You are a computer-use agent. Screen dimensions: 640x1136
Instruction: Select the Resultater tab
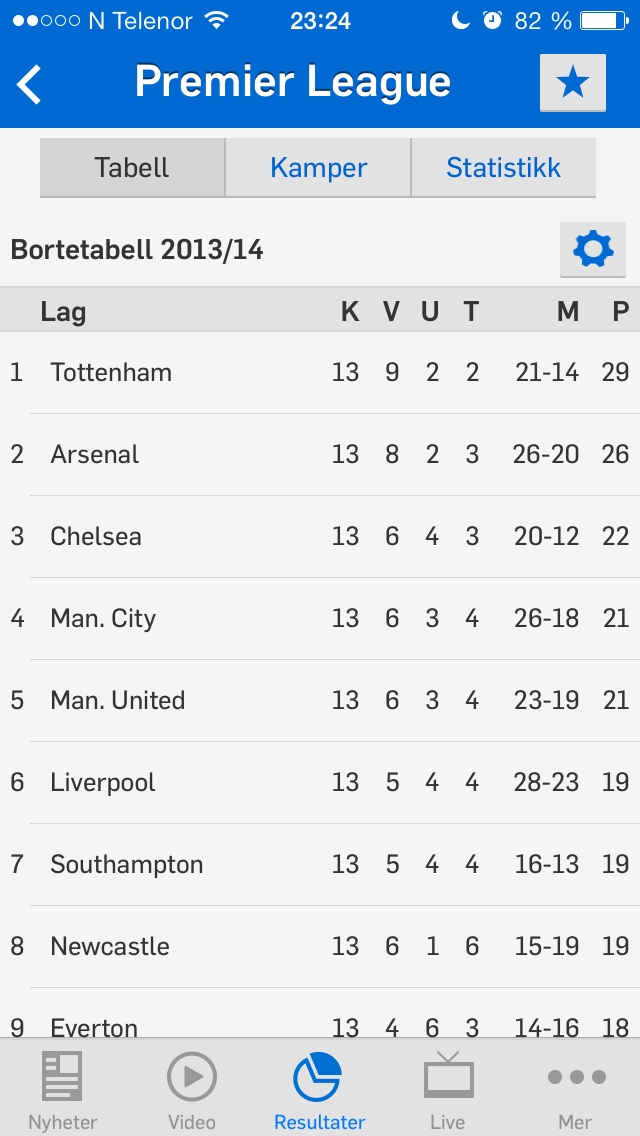tap(320, 1089)
